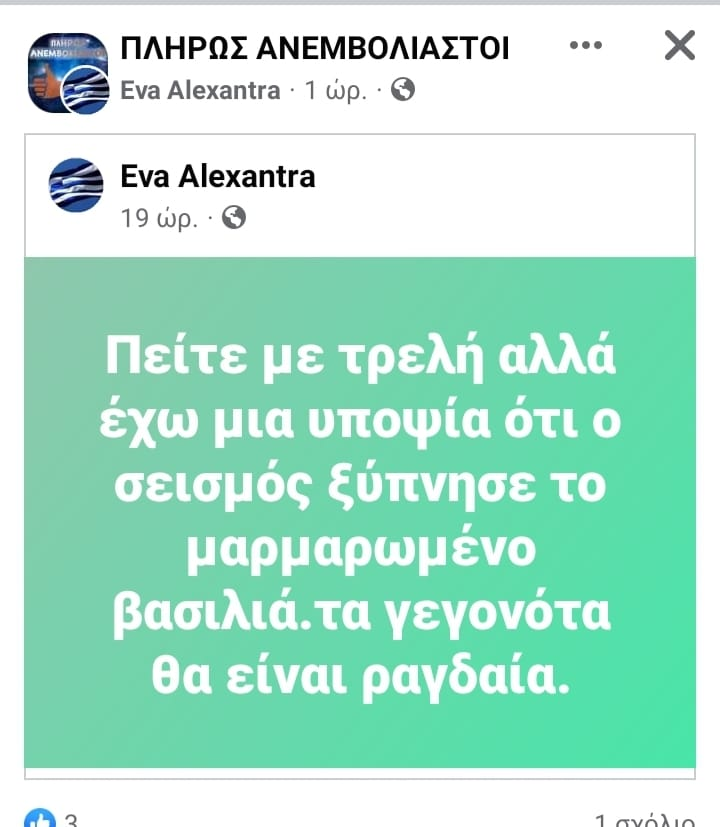This screenshot has height=827, width=720.
Task: Open Eva Alexantra's profile under the group name
Action: (200, 91)
